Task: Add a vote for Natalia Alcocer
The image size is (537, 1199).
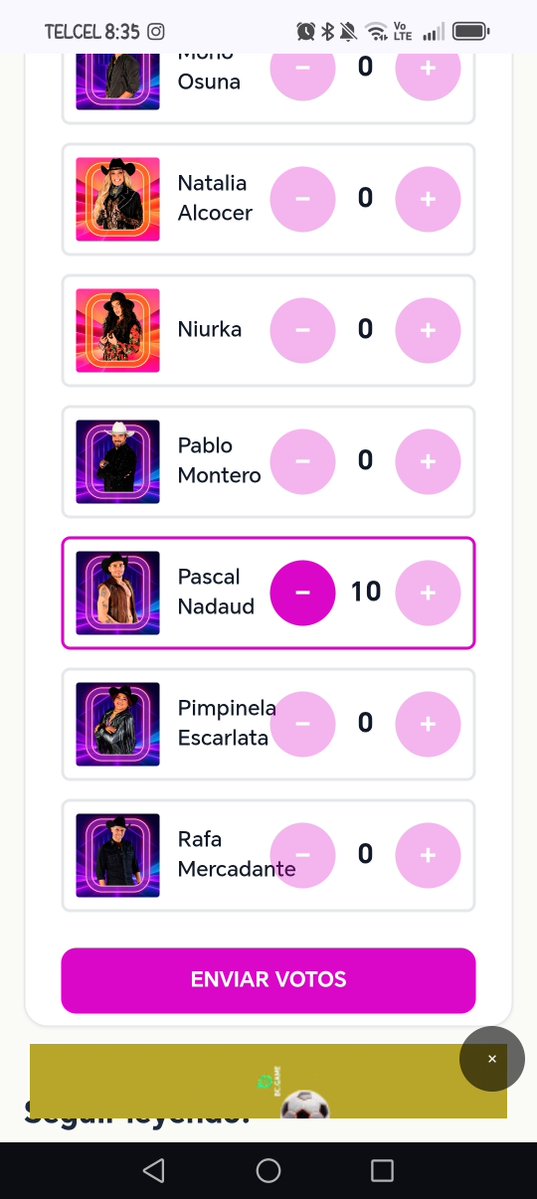Action: point(428,199)
